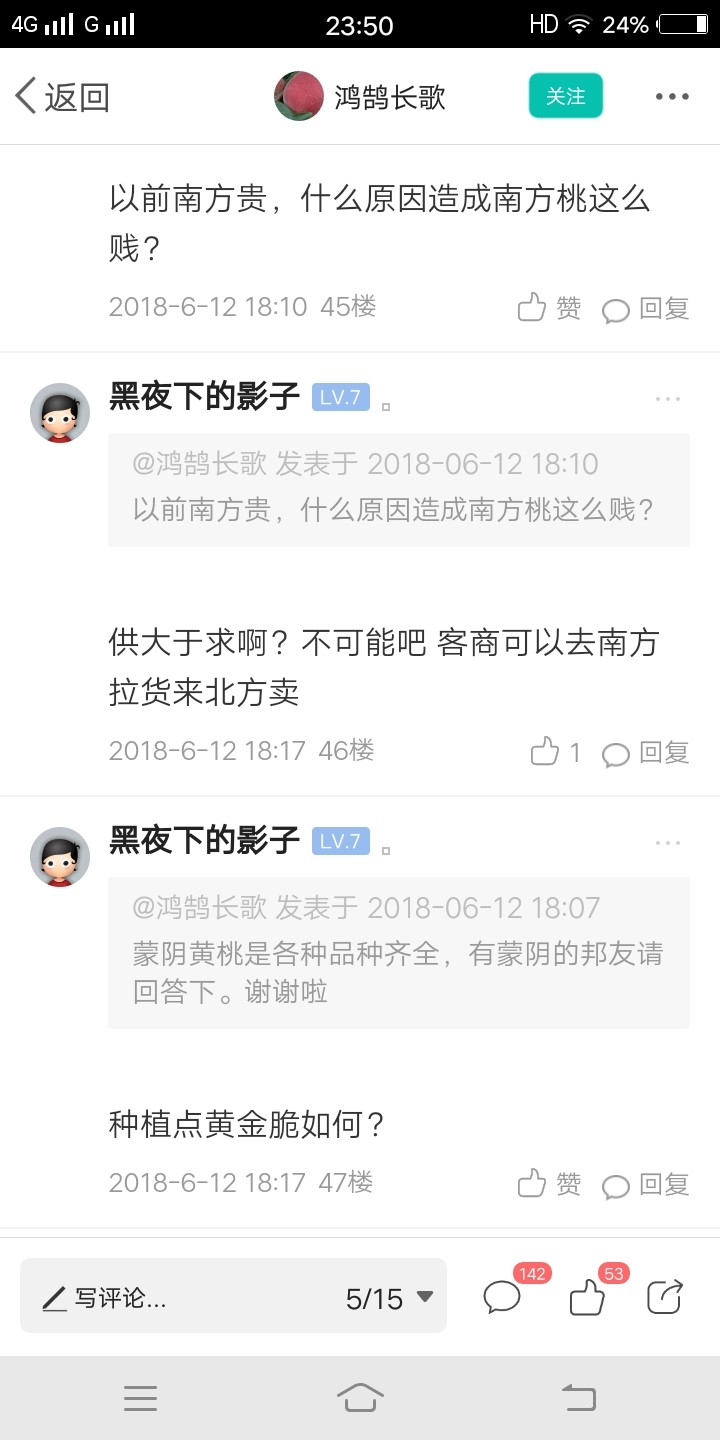The width and height of the screenshot is (720, 1440).
Task: Open 鸿鹄长歌's profile from the header avatar
Action: [x=299, y=96]
